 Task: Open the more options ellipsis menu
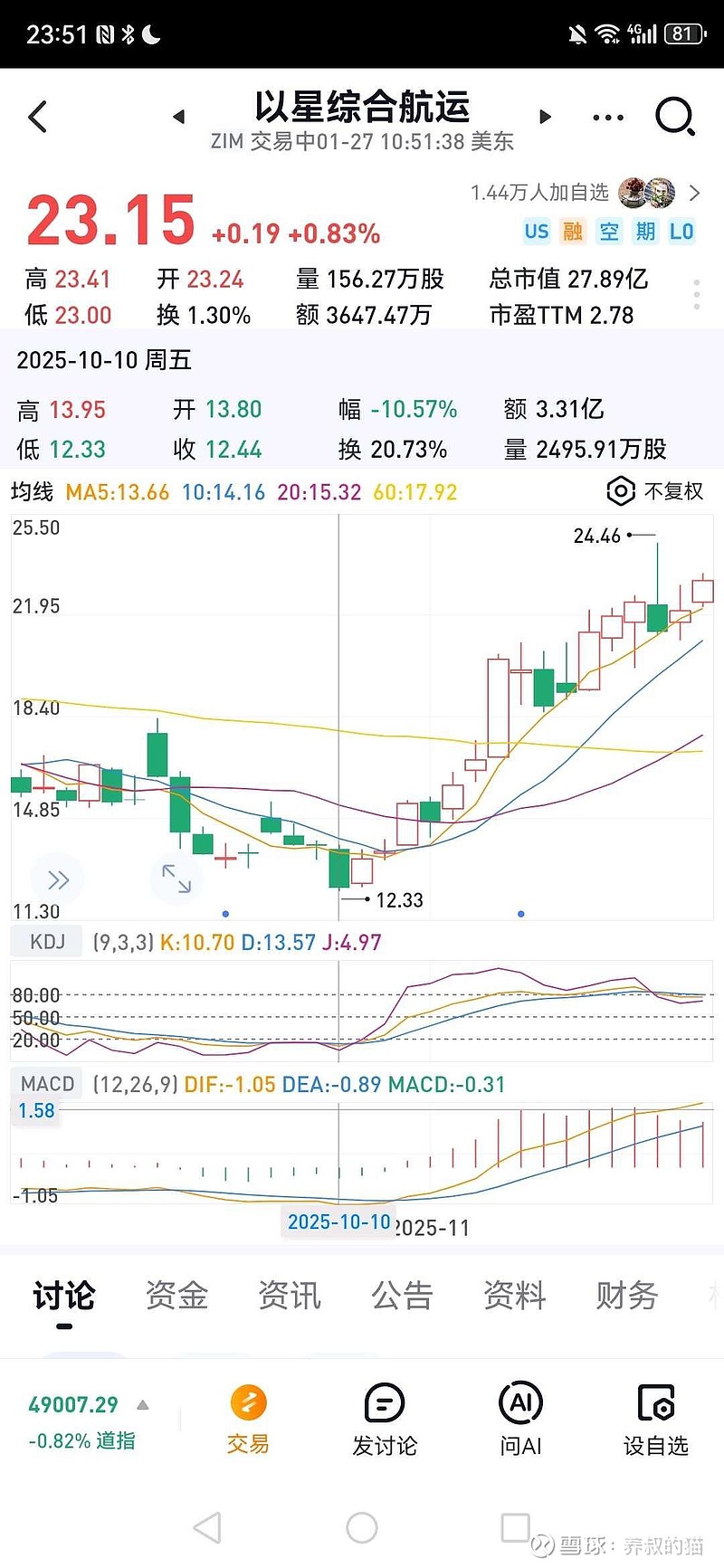606,117
